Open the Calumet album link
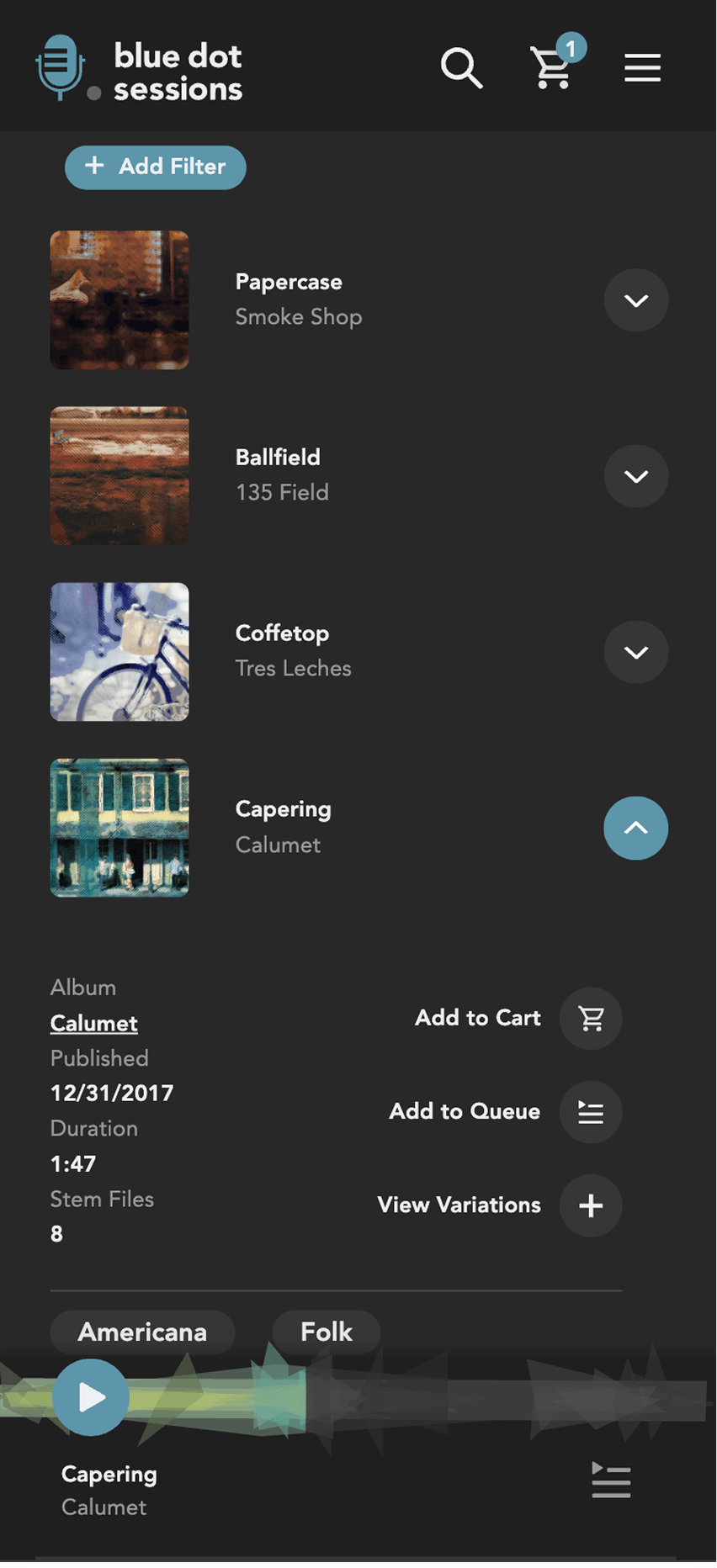717x1568 pixels. click(x=93, y=1023)
